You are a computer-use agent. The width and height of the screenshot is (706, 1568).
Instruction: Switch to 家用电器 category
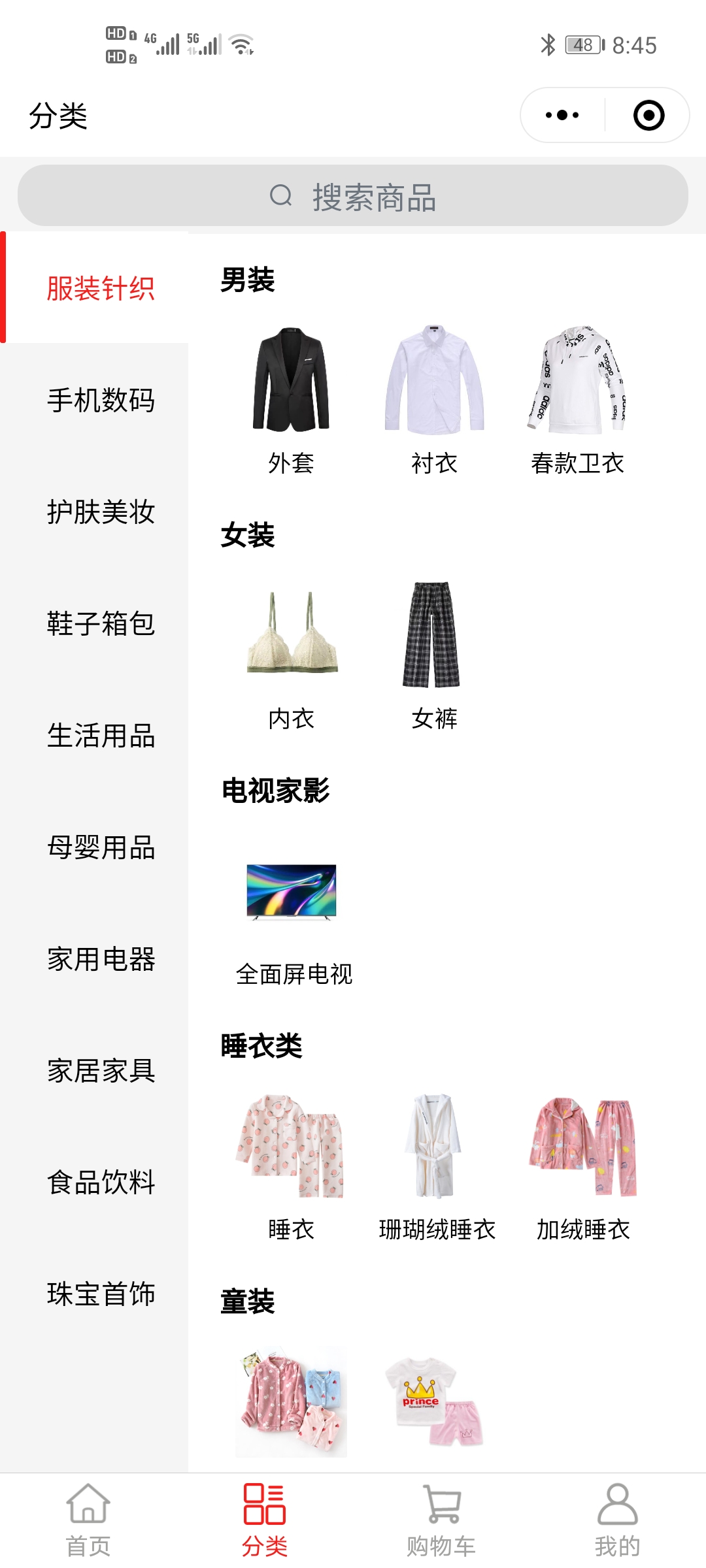click(x=101, y=959)
